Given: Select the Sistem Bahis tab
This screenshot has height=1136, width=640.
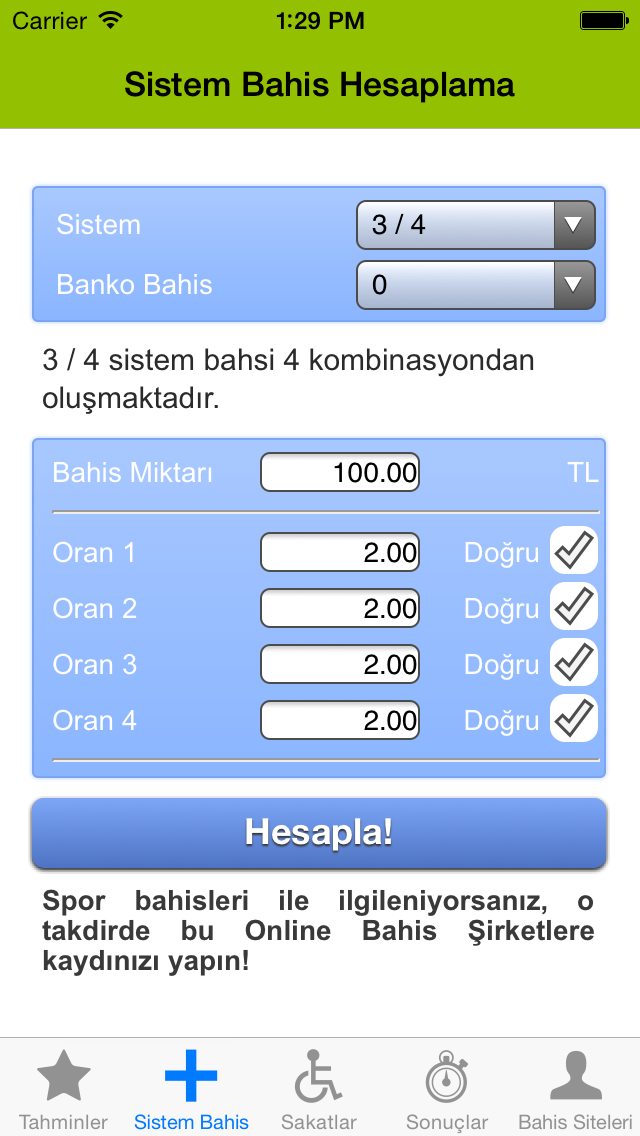Looking at the screenshot, I should point(191,1090).
